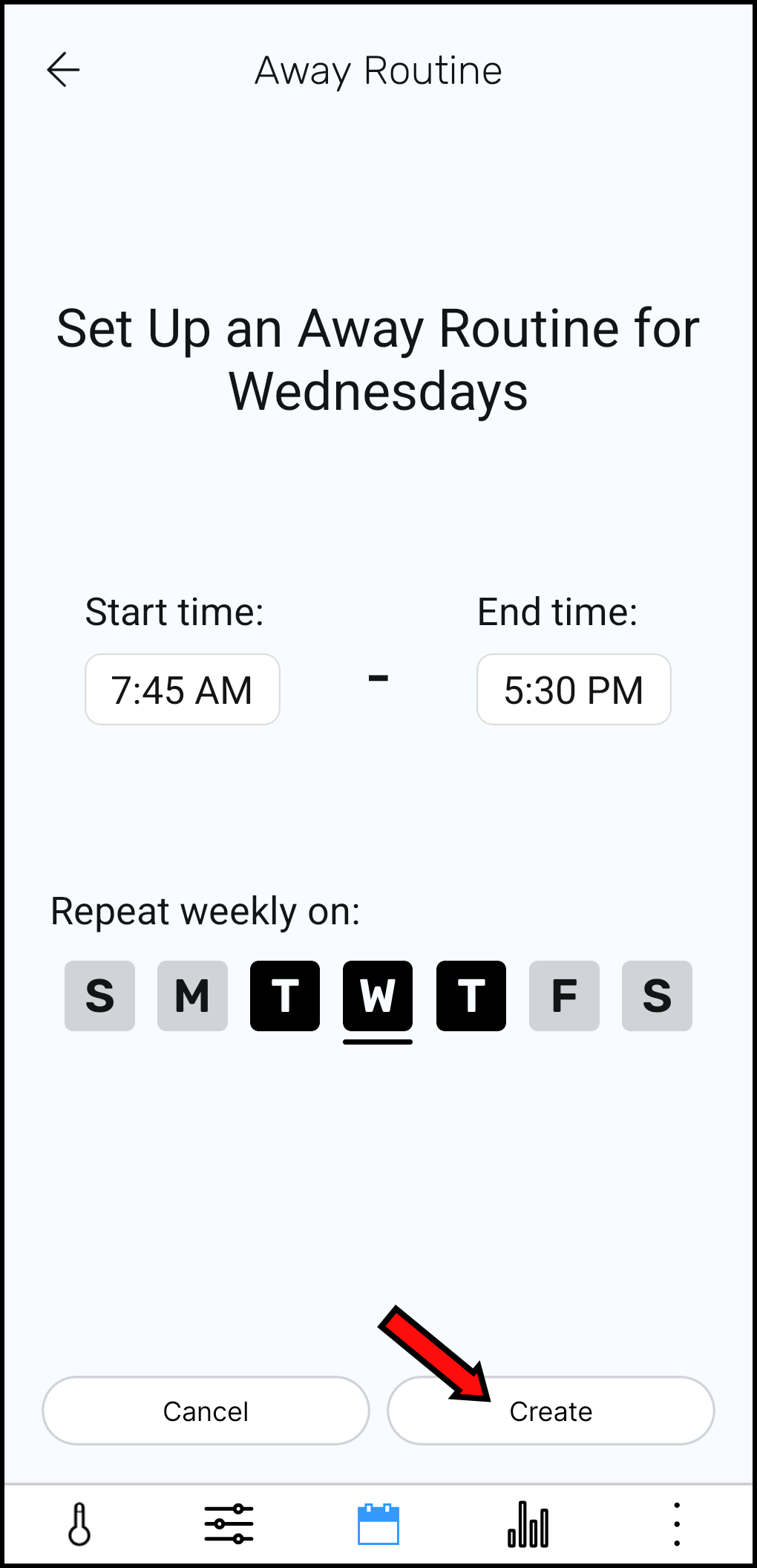The height and width of the screenshot is (1568, 757).
Task: Change the 7:45 AM start time
Action: click(183, 690)
